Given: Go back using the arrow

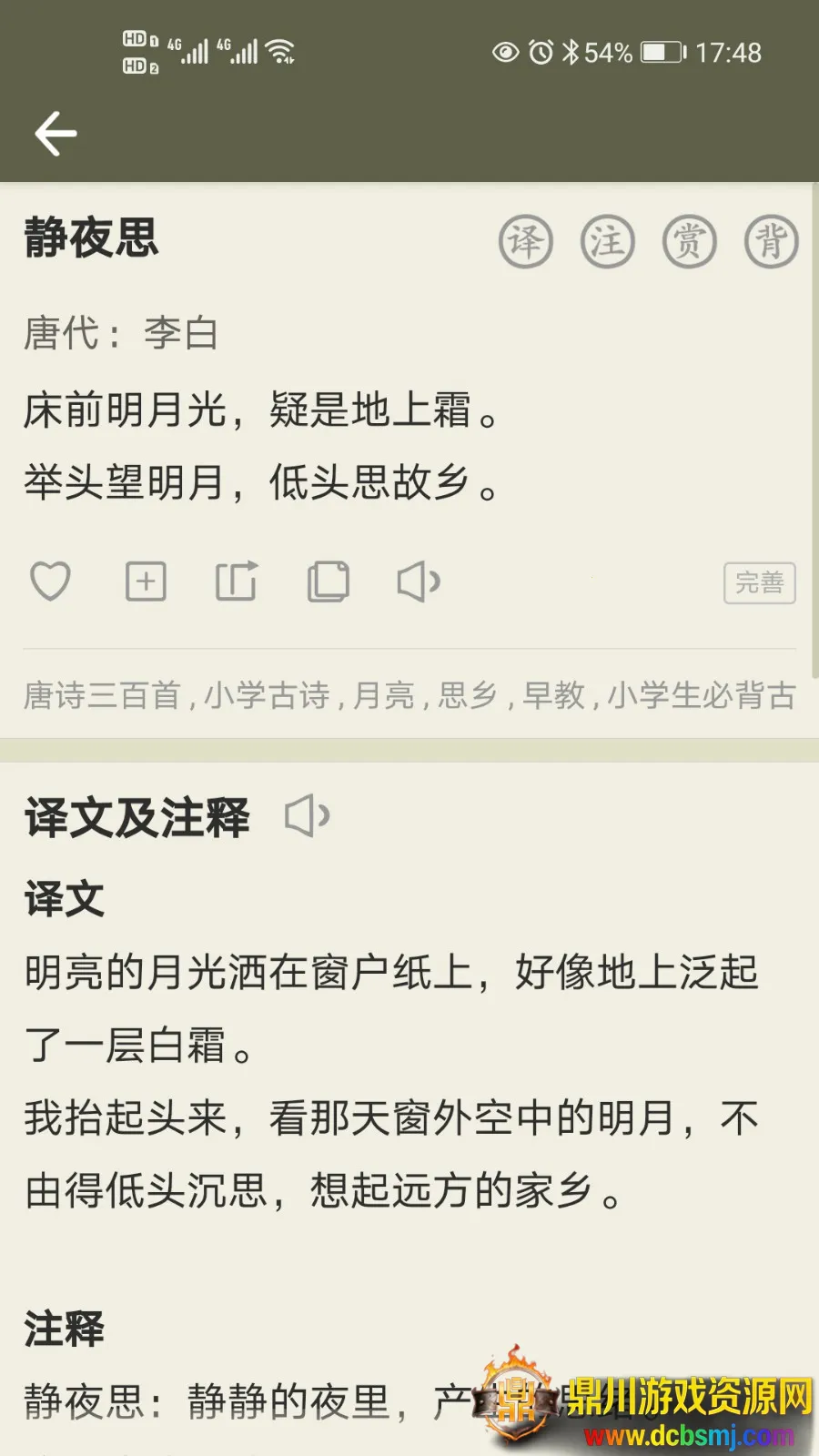Looking at the screenshot, I should (56, 135).
